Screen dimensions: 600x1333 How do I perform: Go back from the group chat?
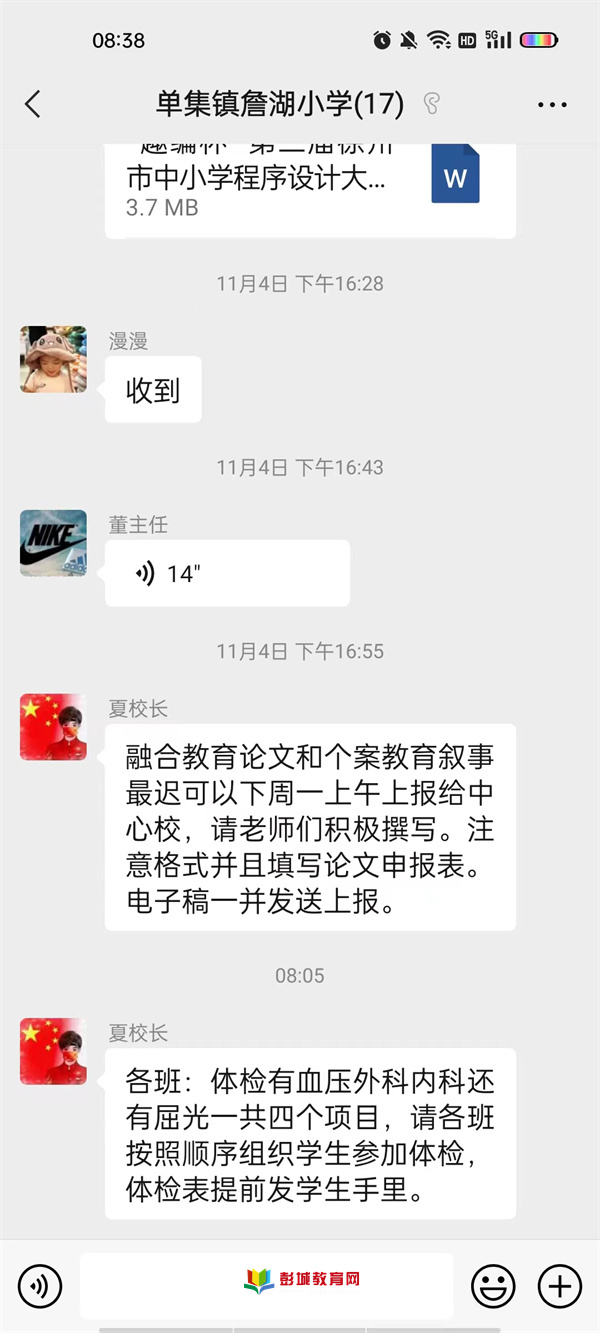point(33,104)
